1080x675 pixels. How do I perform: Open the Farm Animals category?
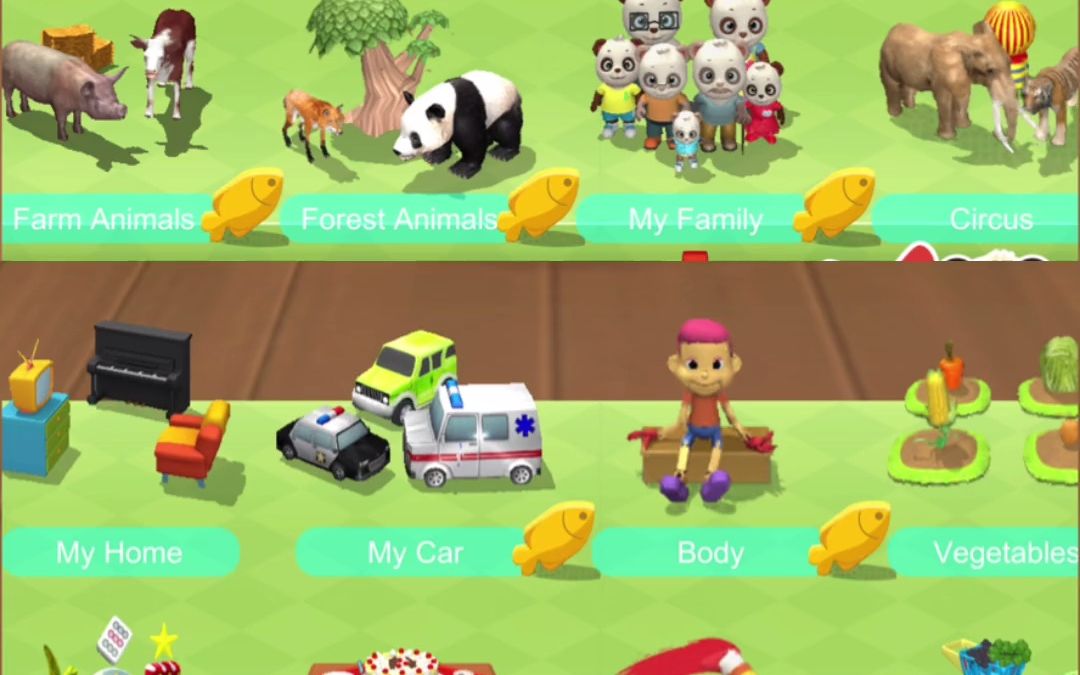click(x=104, y=219)
